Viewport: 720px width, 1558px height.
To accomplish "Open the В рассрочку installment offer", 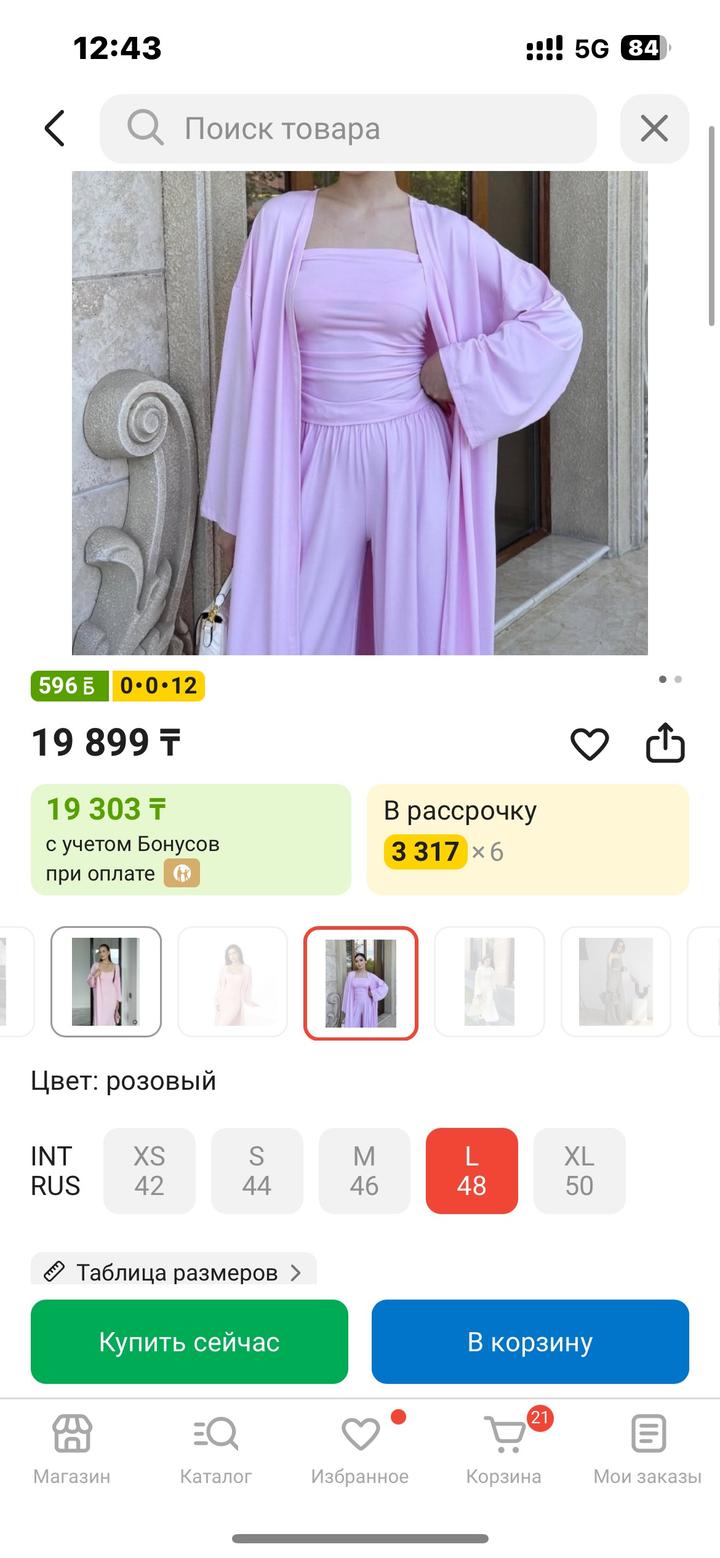I will coord(527,838).
